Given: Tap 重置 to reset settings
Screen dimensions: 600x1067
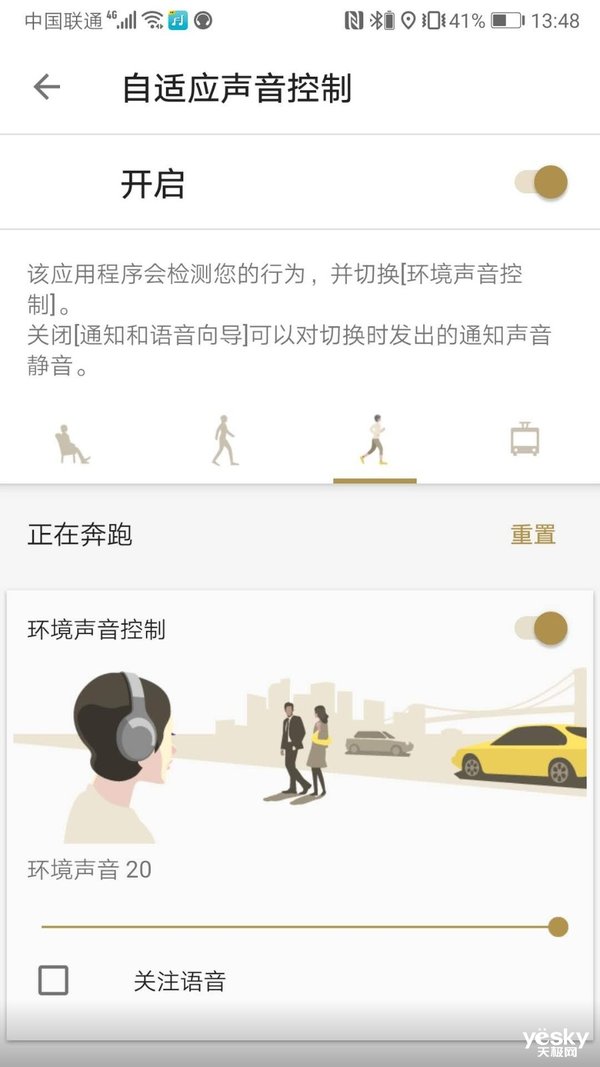Looking at the screenshot, I should (x=533, y=535).
